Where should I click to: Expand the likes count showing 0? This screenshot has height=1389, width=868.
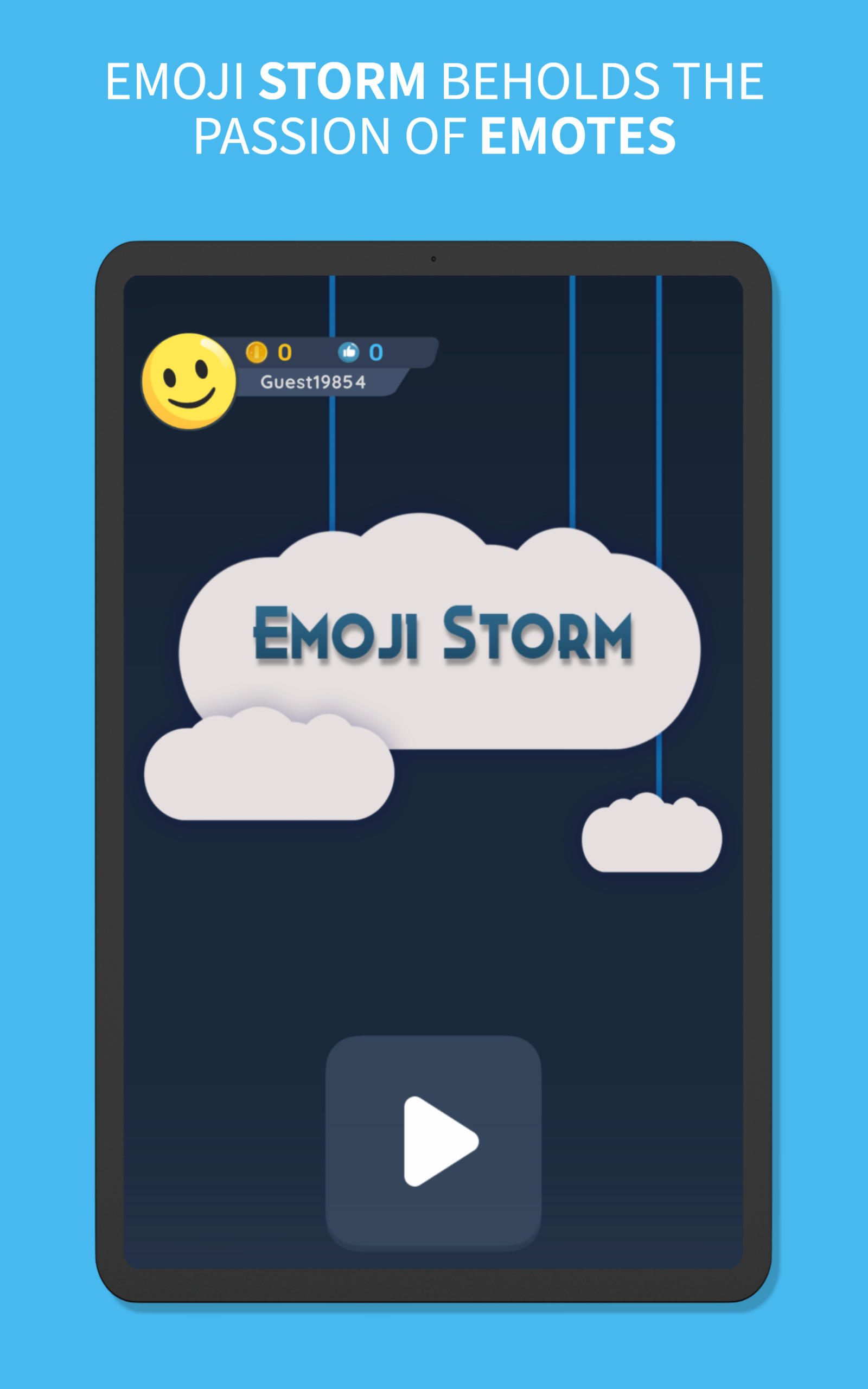tap(375, 353)
